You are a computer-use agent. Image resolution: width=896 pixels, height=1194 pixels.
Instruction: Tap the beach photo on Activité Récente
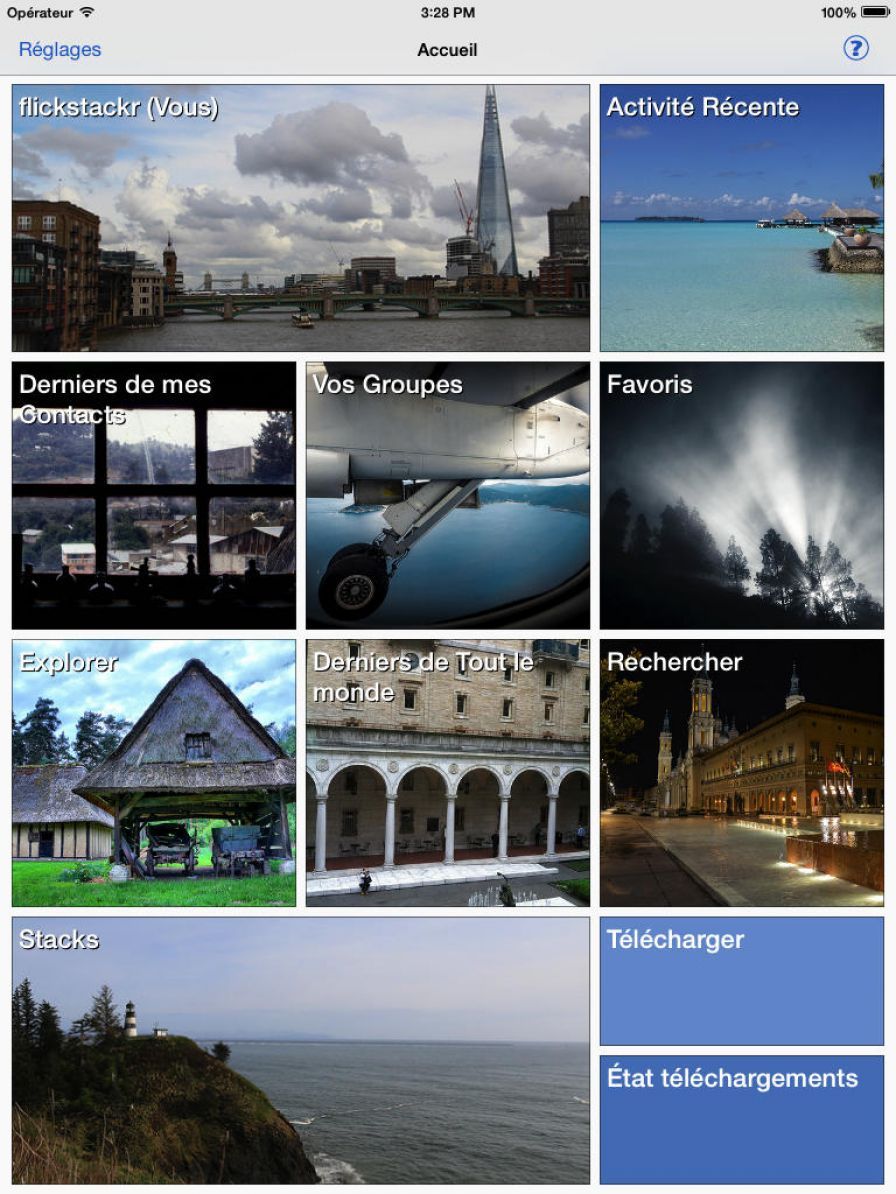point(744,250)
